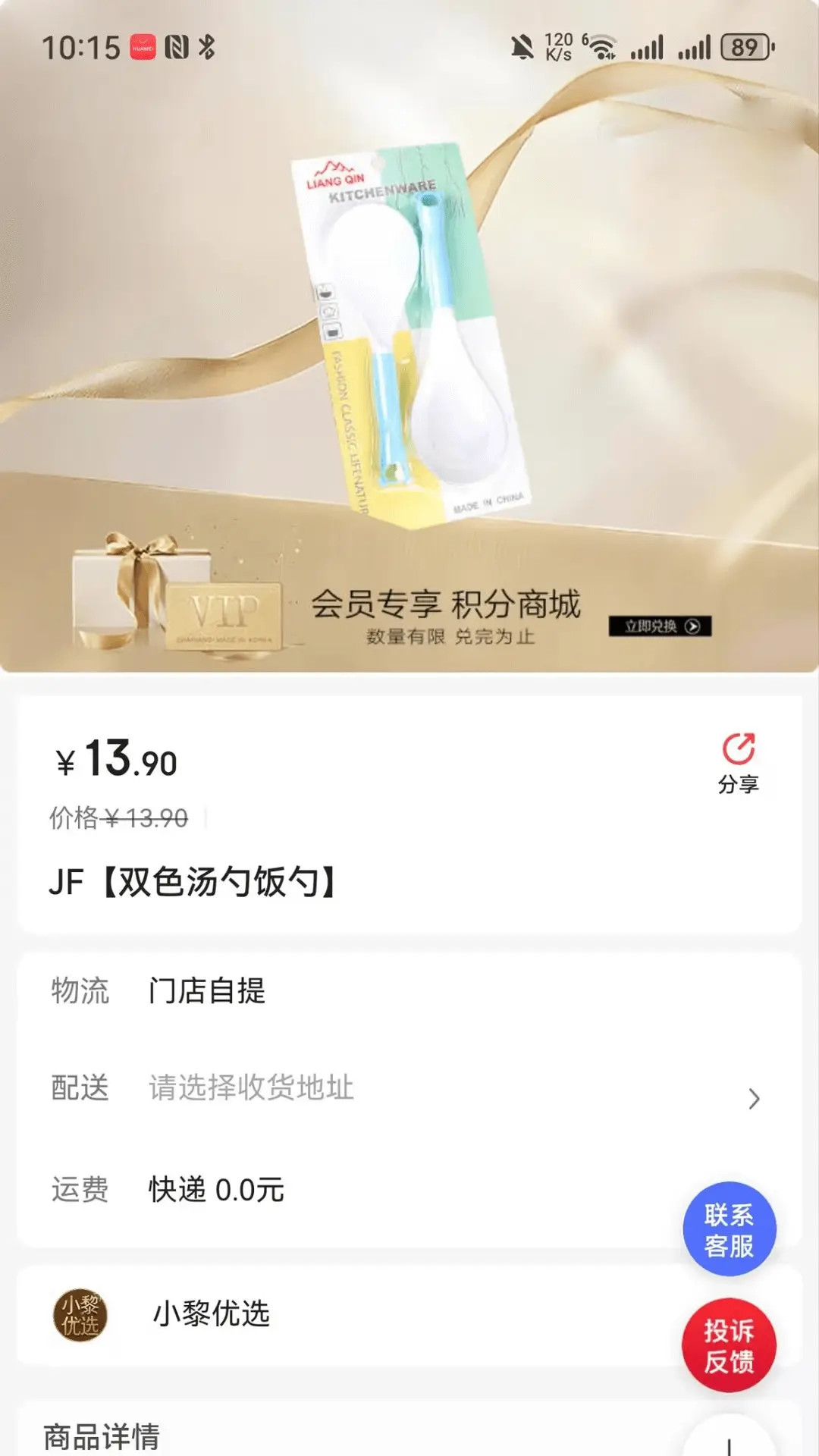This screenshot has height=1456, width=819.
Task: View the product image full size
Action: click(409, 334)
